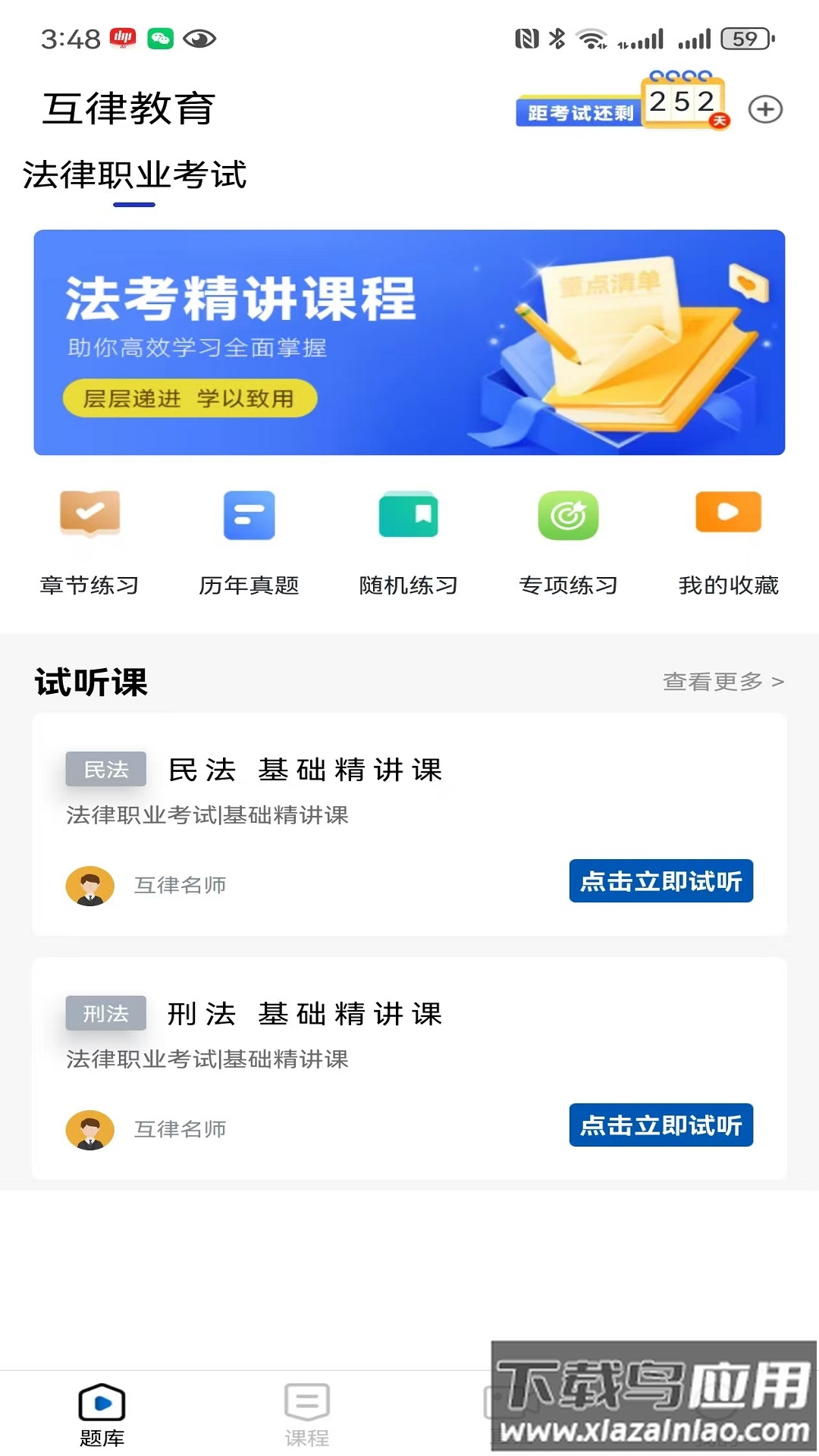Select the 法律职业考试 category tab
Screen dimensions: 819x1456
[x=136, y=176]
